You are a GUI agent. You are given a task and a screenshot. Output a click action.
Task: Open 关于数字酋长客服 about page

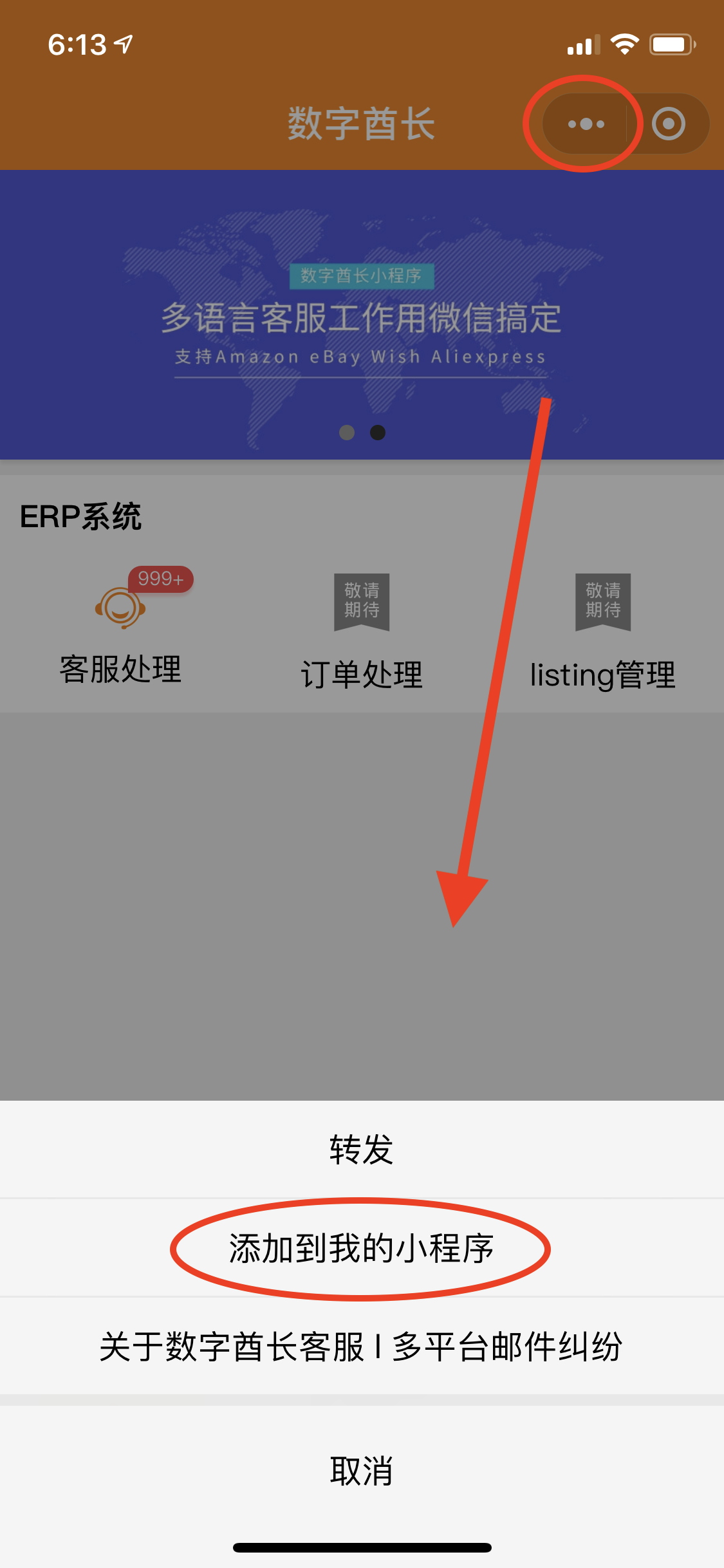point(362,1347)
